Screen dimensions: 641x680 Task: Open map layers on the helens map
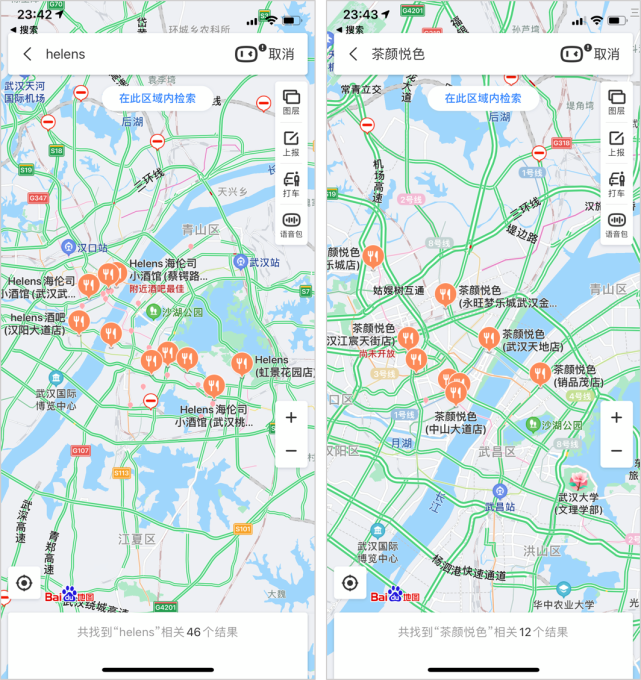[x=291, y=101]
